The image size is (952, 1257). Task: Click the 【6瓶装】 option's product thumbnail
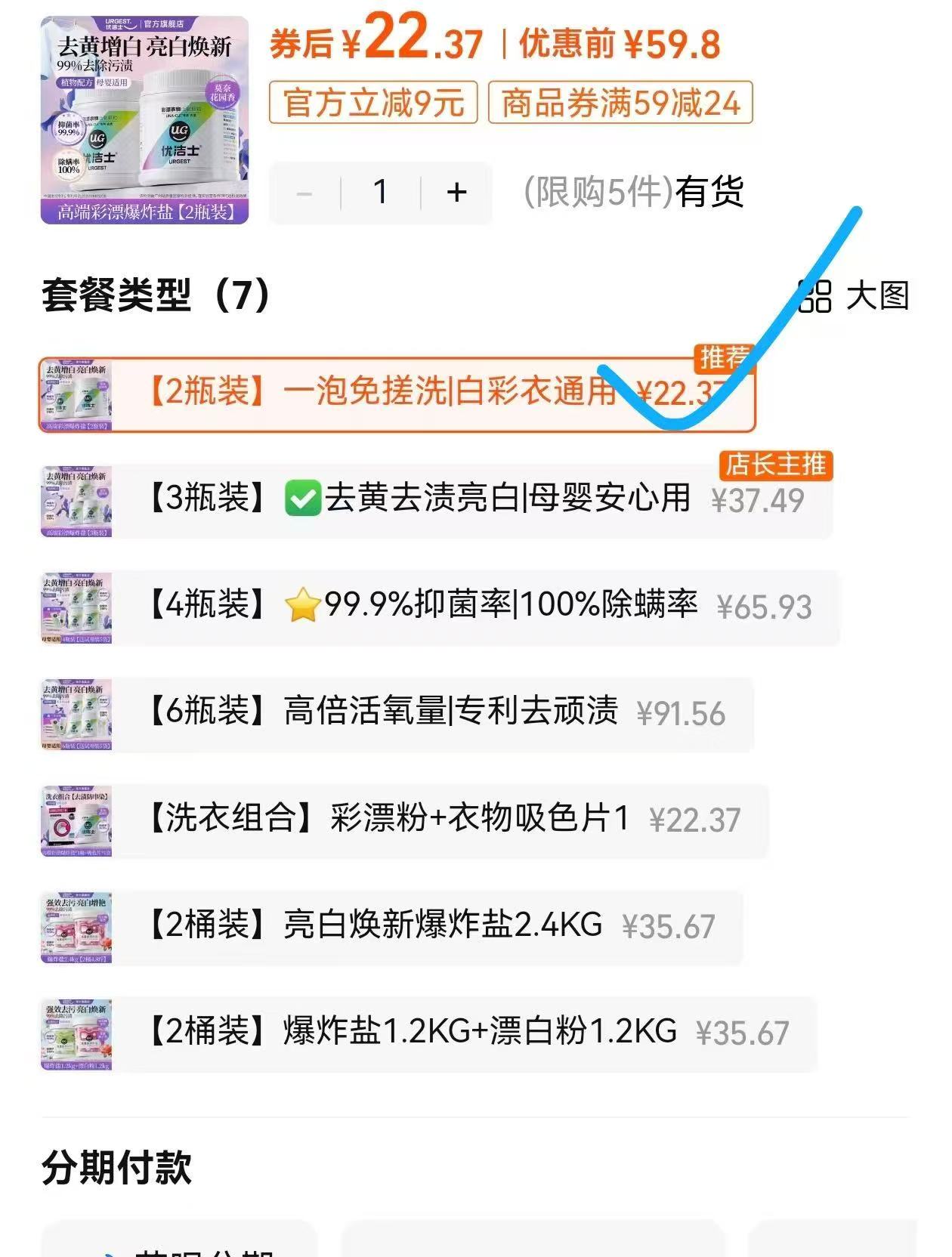(x=76, y=713)
